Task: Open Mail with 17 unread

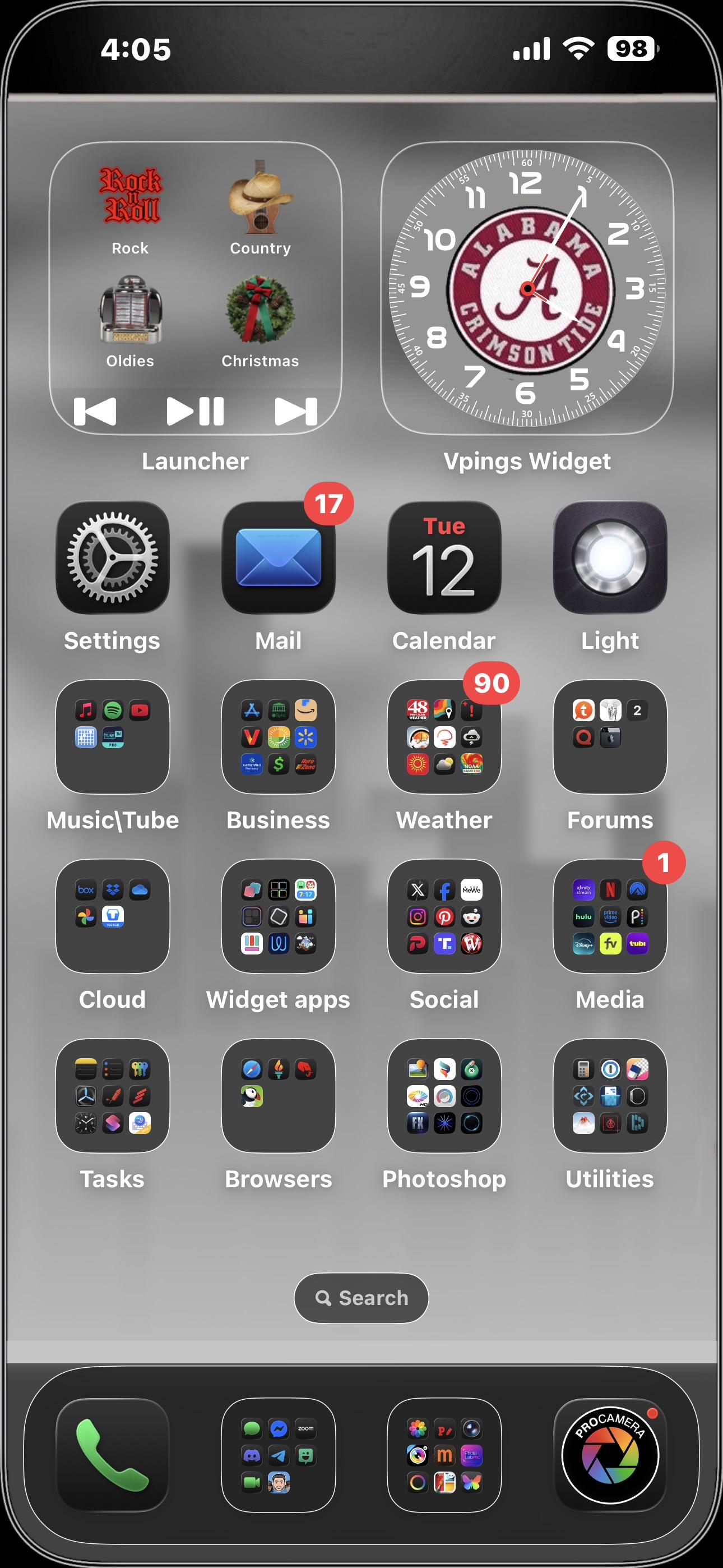Action: coord(279,557)
